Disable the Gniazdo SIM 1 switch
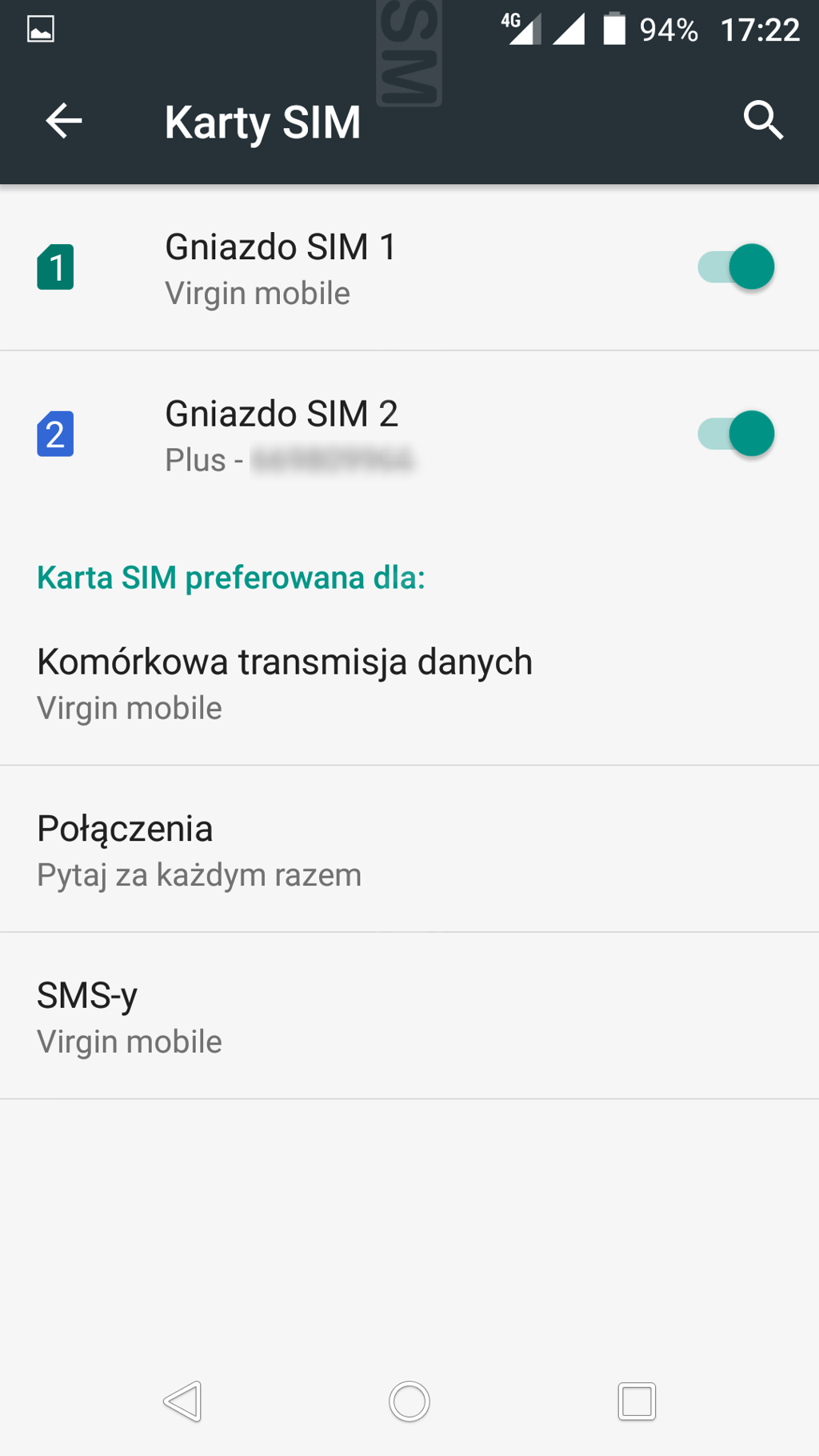The height and width of the screenshot is (1456, 819). (x=736, y=267)
